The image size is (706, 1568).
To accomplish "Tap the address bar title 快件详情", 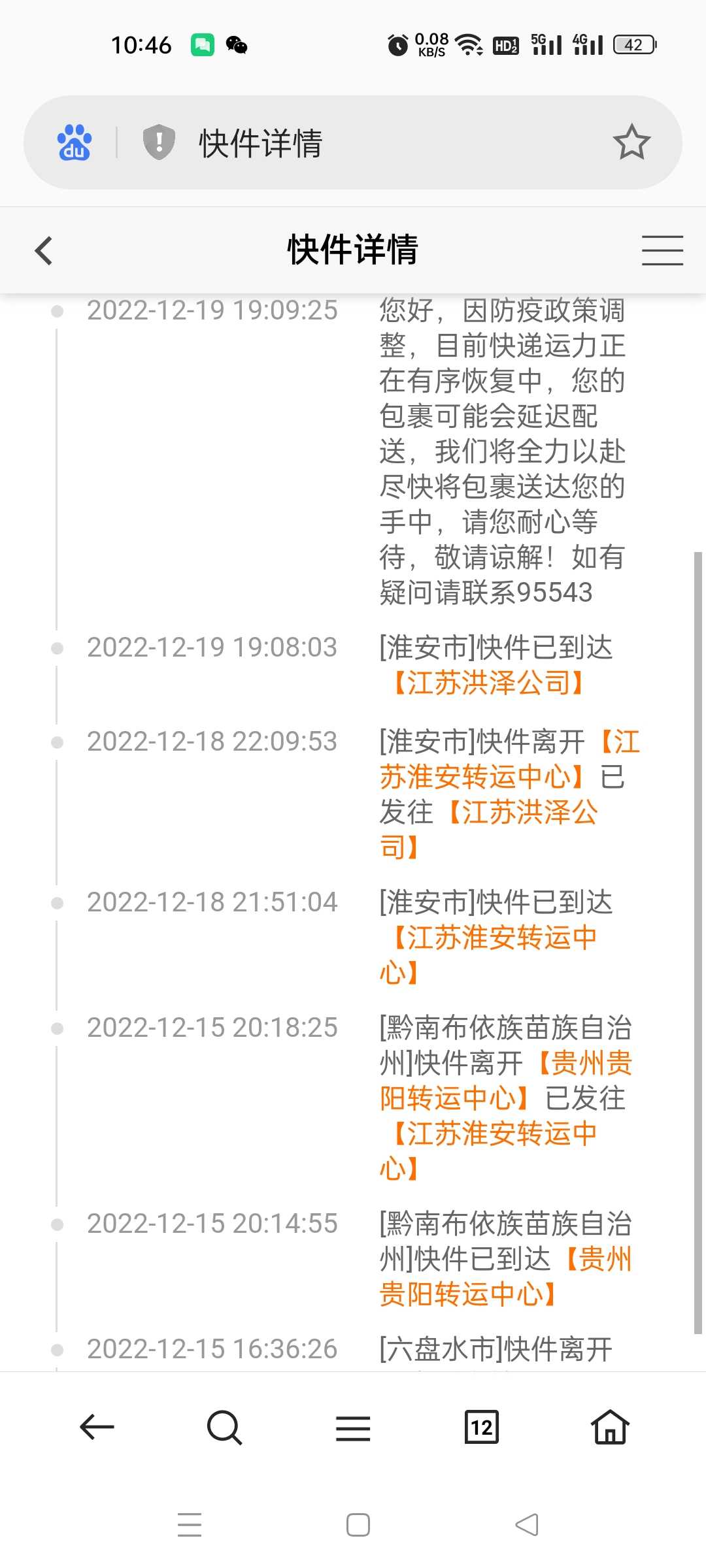I will pyautogui.click(x=261, y=143).
